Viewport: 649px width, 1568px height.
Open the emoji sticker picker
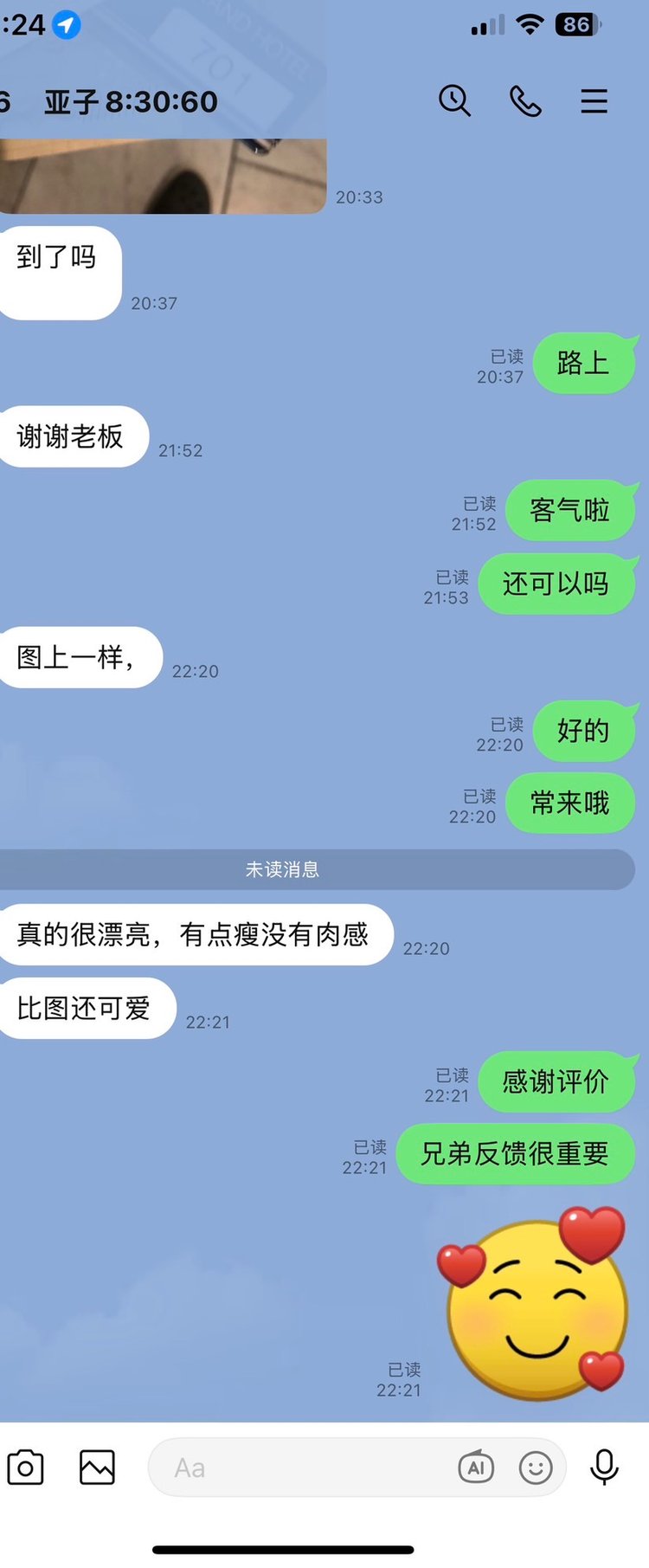pyautogui.click(x=536, y=1468)
